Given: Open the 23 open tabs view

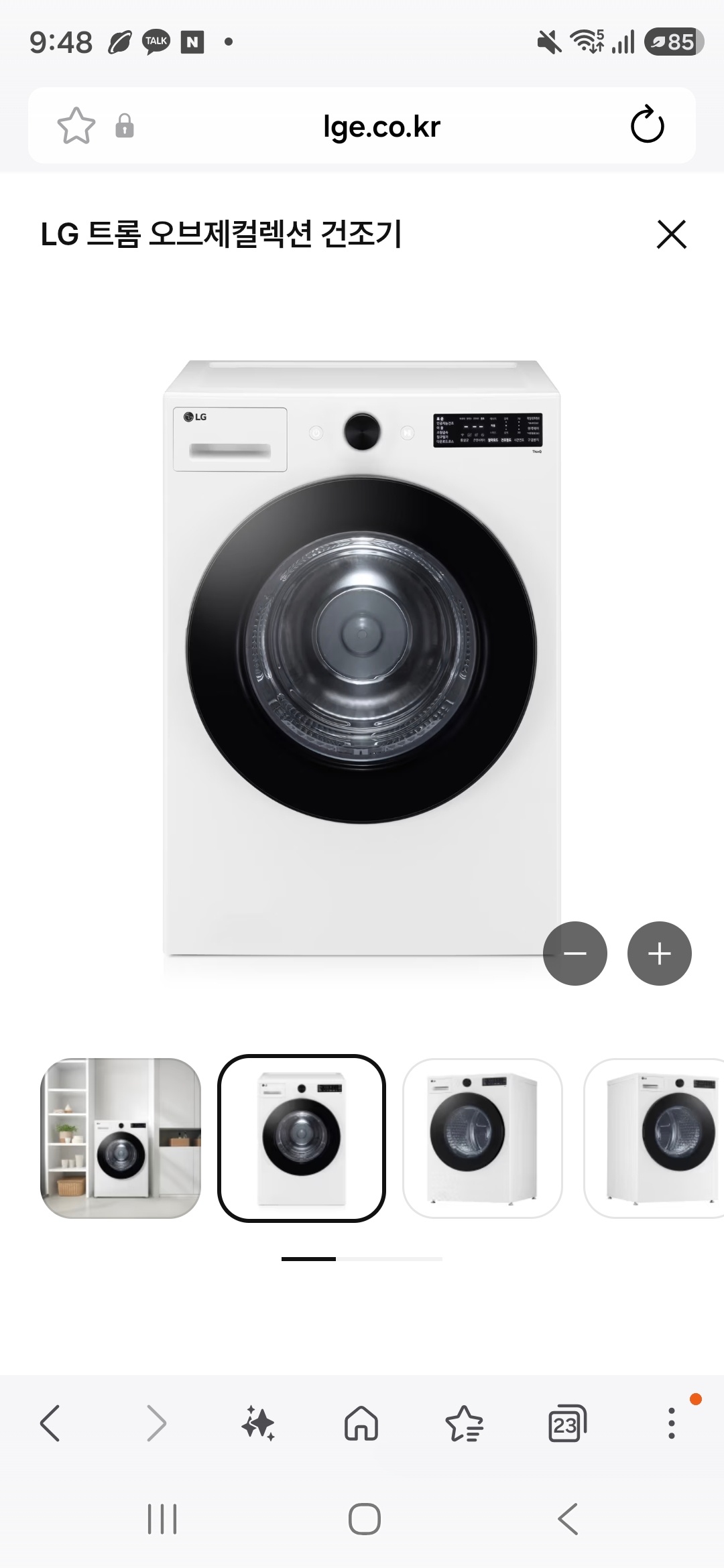Looking at the screenshot, I should 567,1423.
